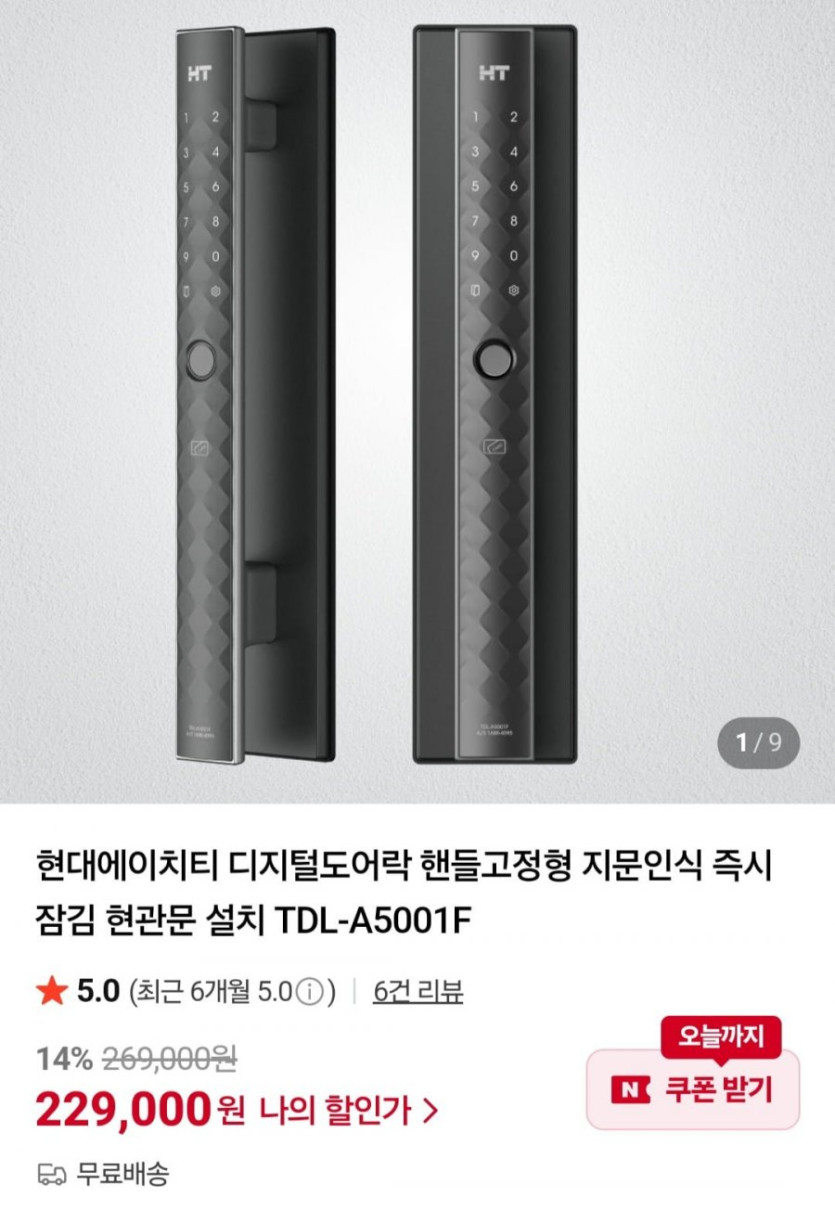835x1210 pixels.
Task: Tap the 쿠폰 받기 coupon button
Action: 693,1089
